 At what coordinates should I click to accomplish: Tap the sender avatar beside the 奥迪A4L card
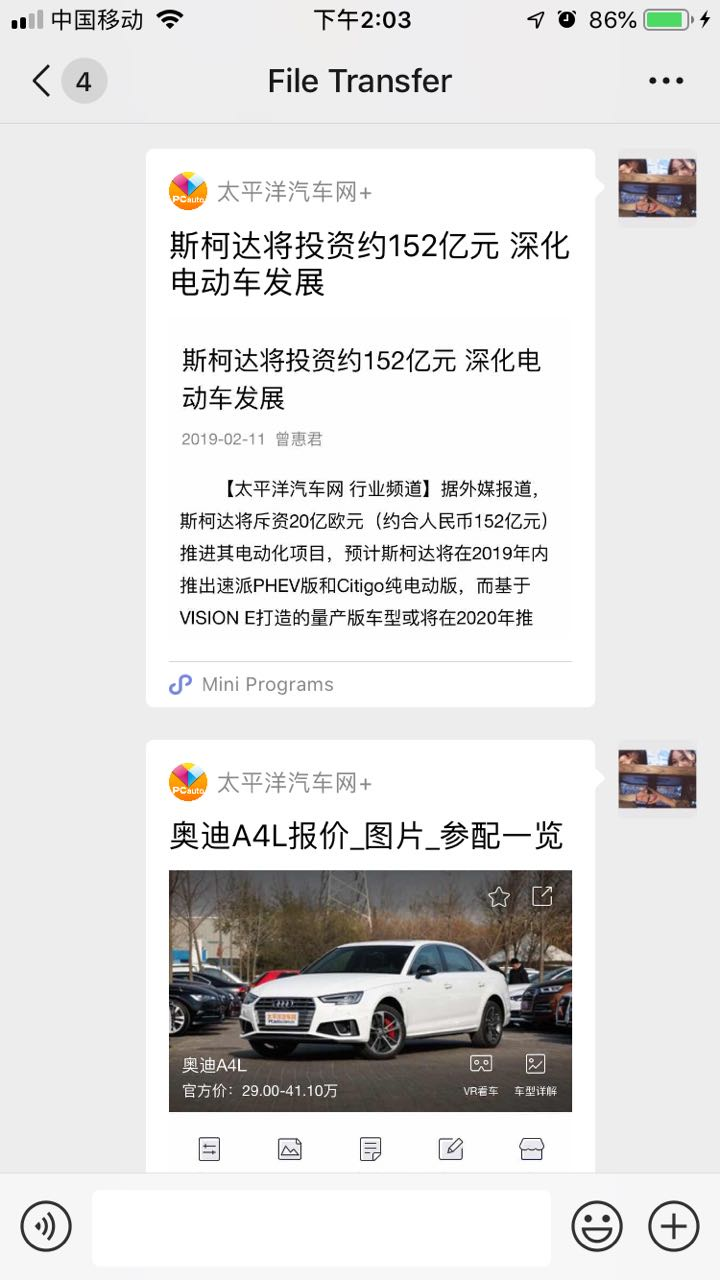tap(657, 778)
